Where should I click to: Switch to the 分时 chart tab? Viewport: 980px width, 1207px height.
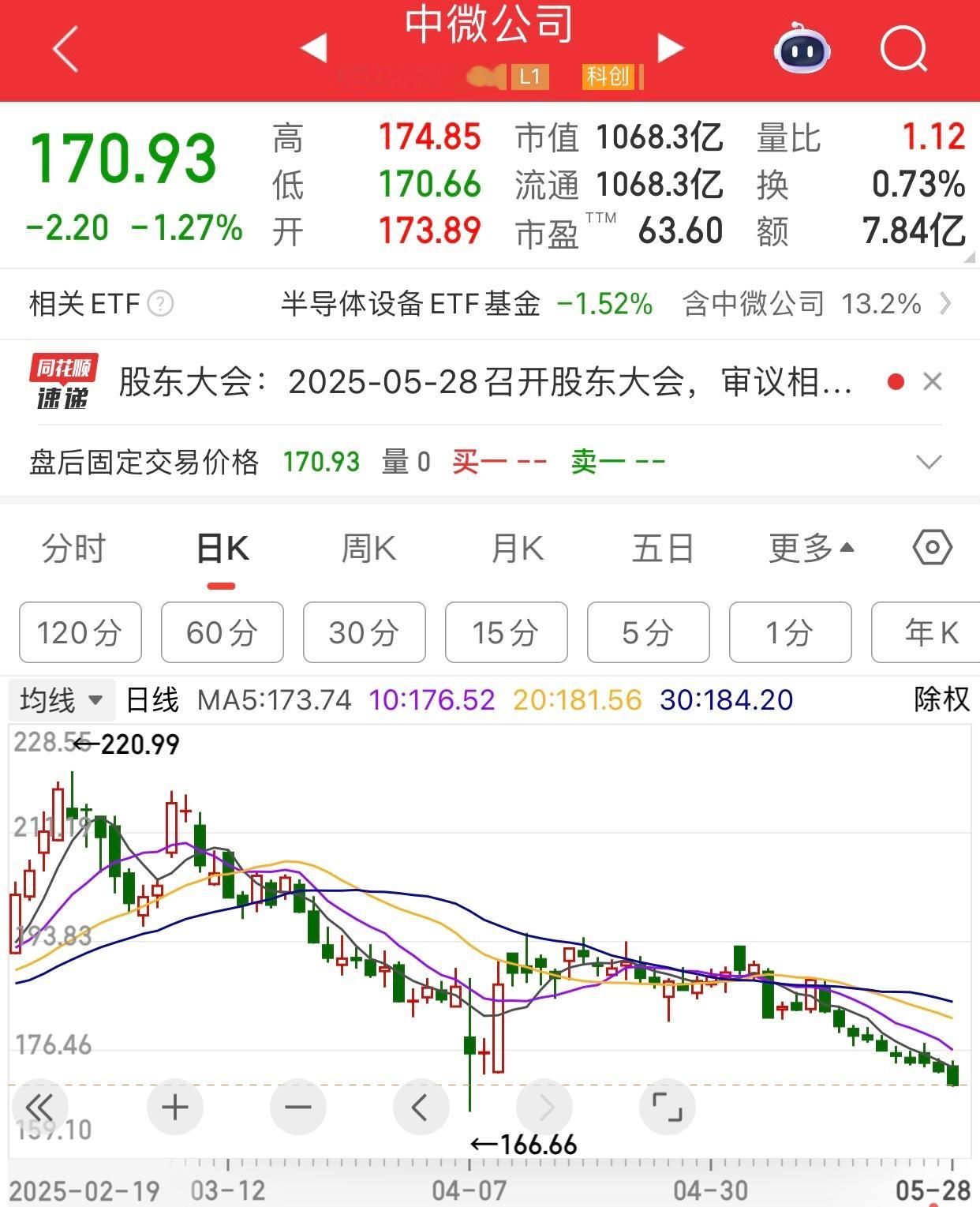coord(73,549)
